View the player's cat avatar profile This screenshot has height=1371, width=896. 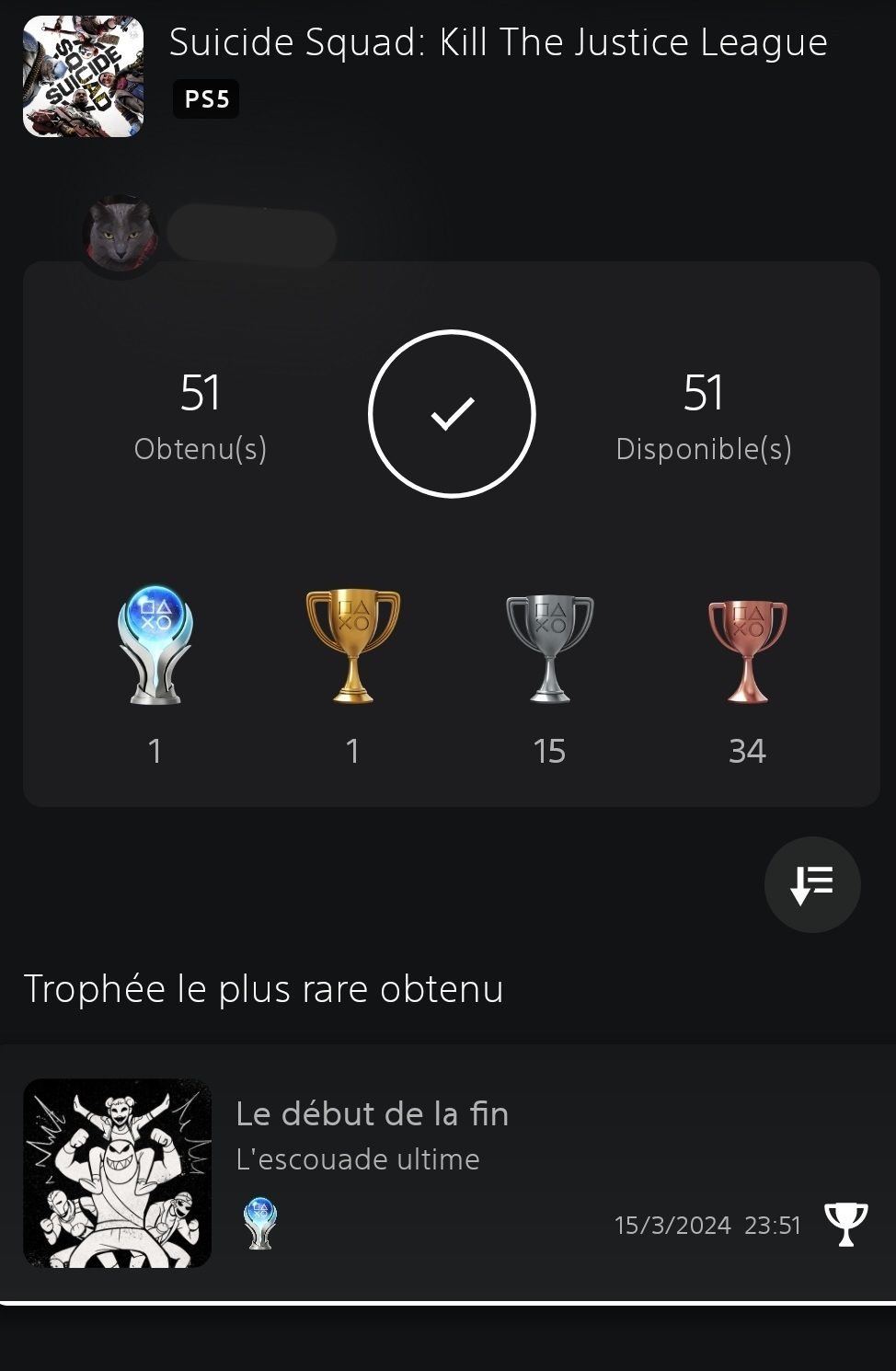pyautogui.click(x=121, y=234)
